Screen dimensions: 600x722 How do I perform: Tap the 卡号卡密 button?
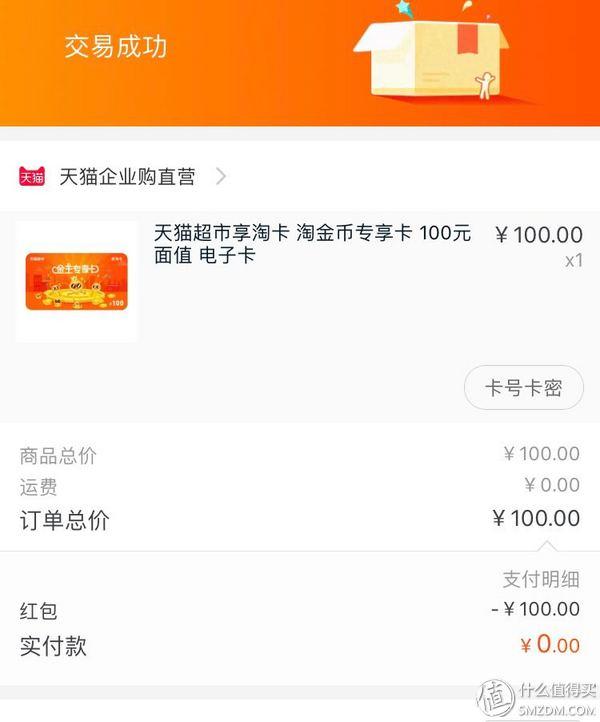tap(523, 388)
